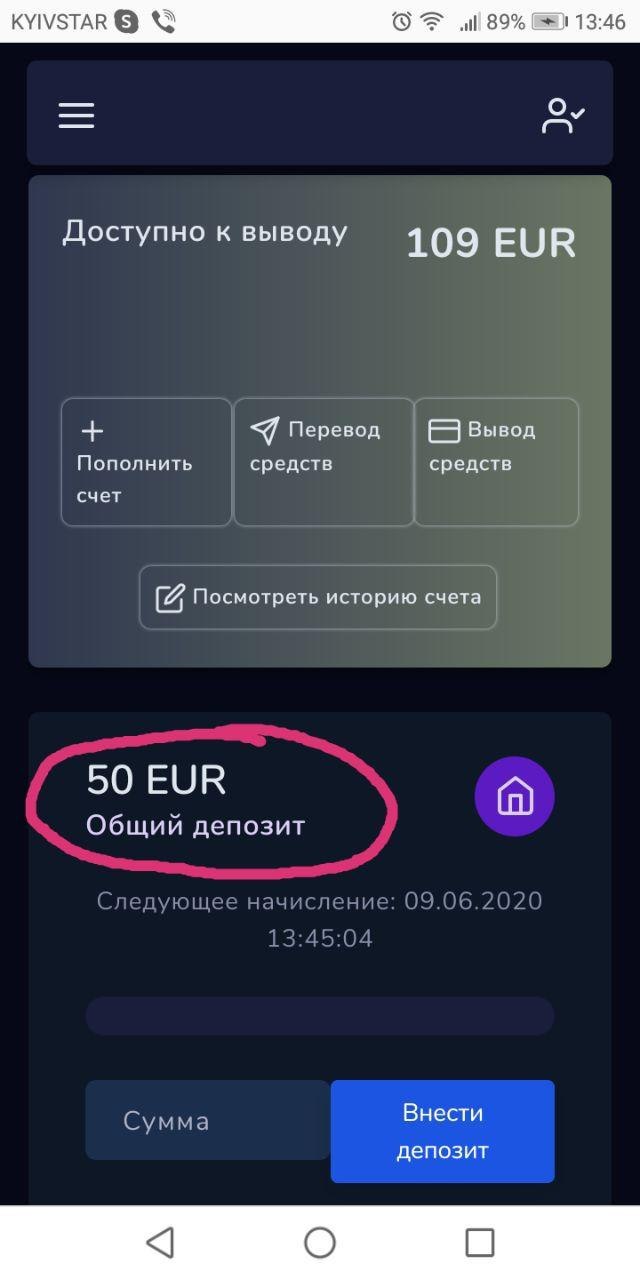
Task: Open Перевод средств transfer option
Action: [324, 462]
